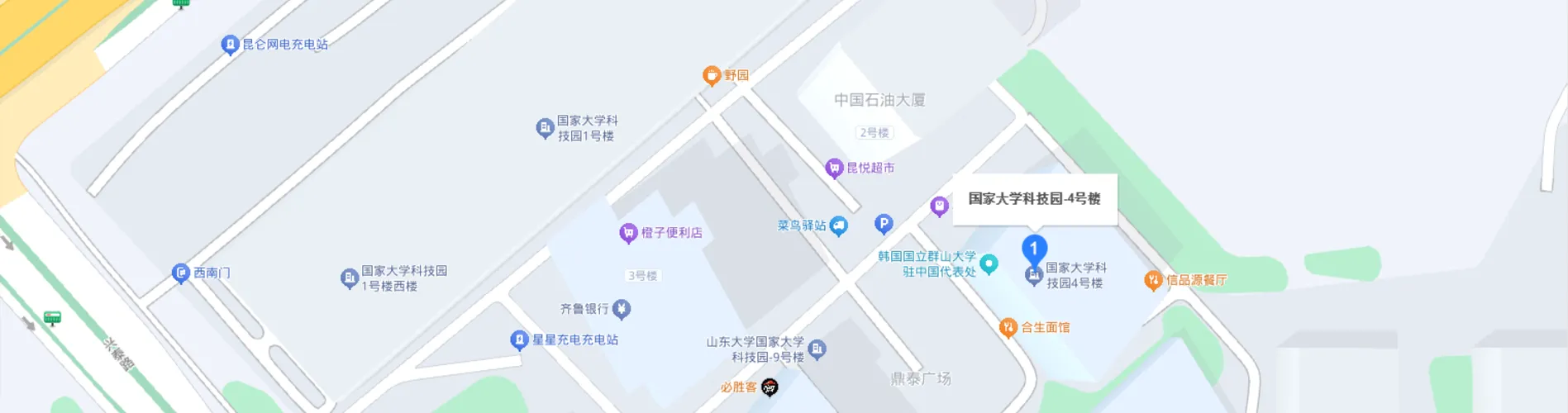Screen dimensions: 1568x413
Task: Open the 齐鲁银行 bank marker
Action: pyautogui.click(x=622, y=310)
